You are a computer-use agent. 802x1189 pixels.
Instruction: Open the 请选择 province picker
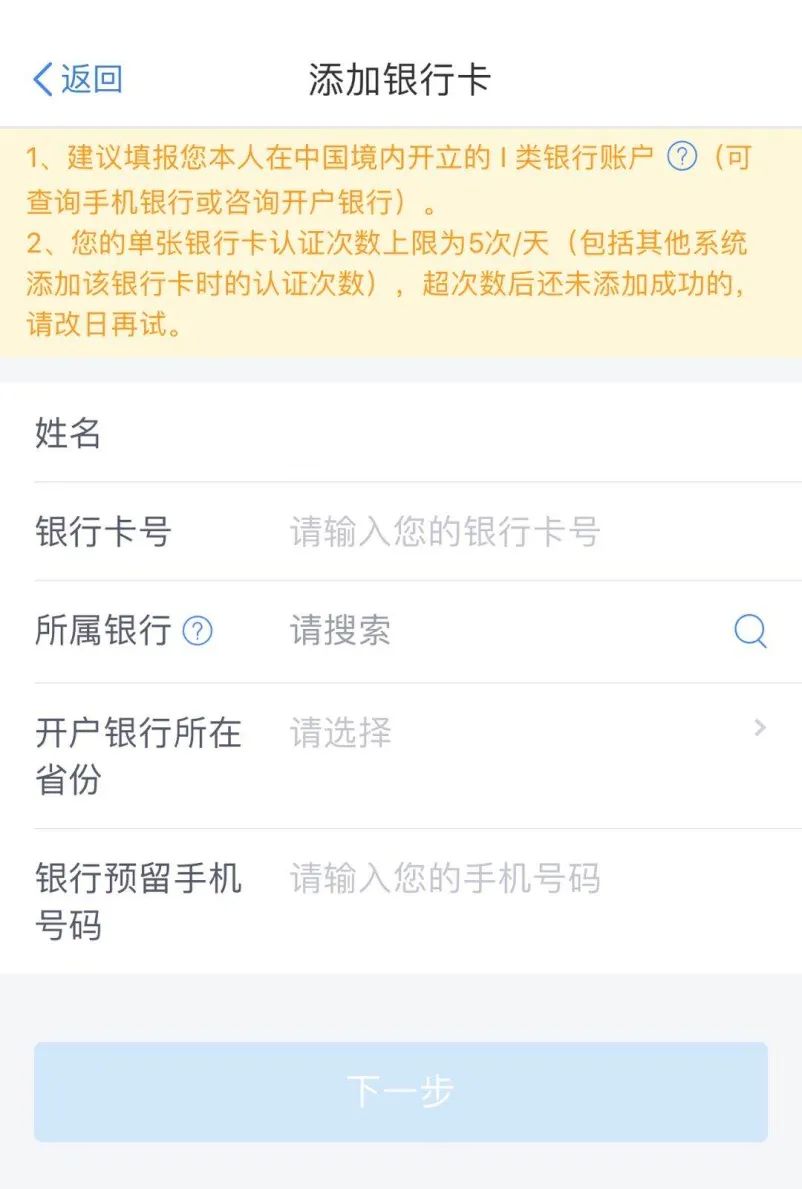pyautogui.click(x=340, y=733)
